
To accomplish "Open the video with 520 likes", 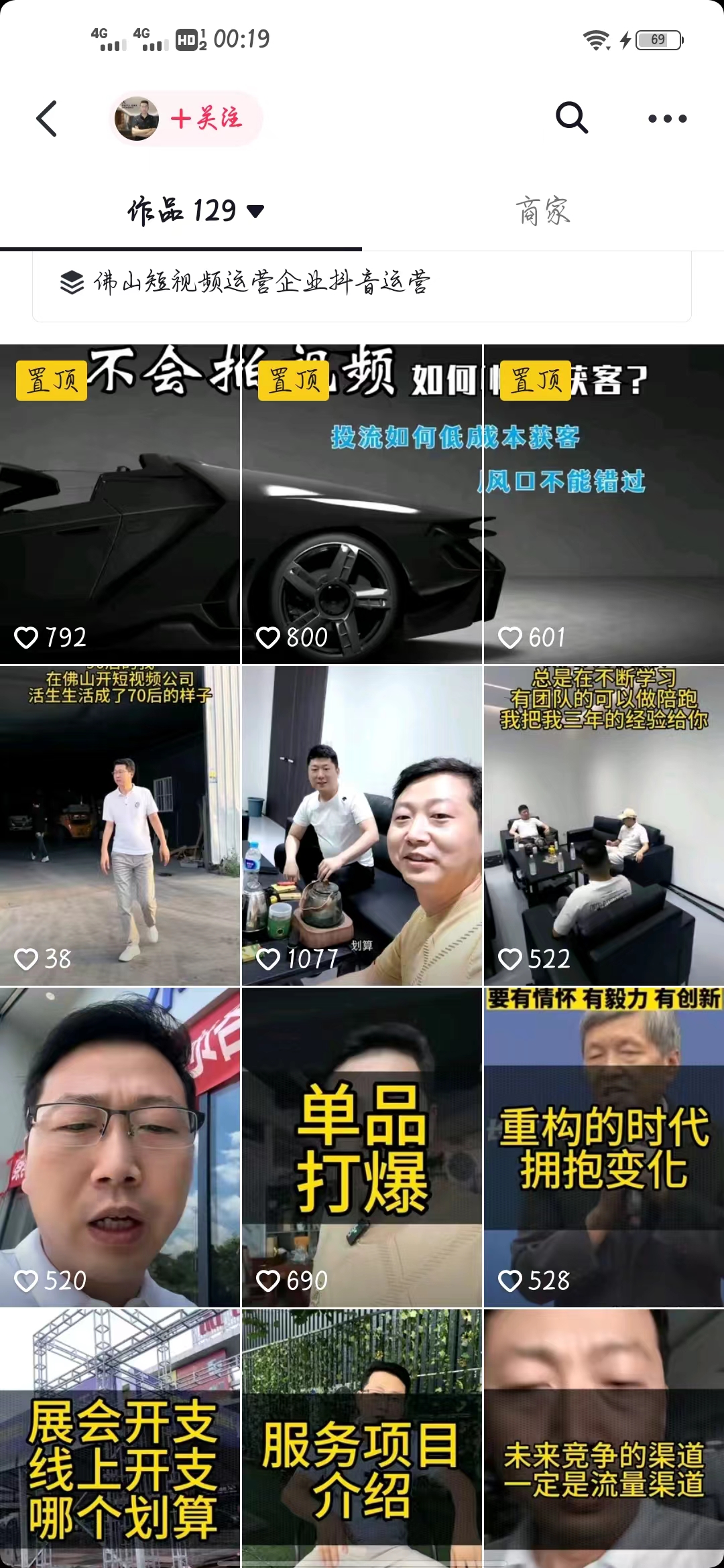I will coord(119,1146).
